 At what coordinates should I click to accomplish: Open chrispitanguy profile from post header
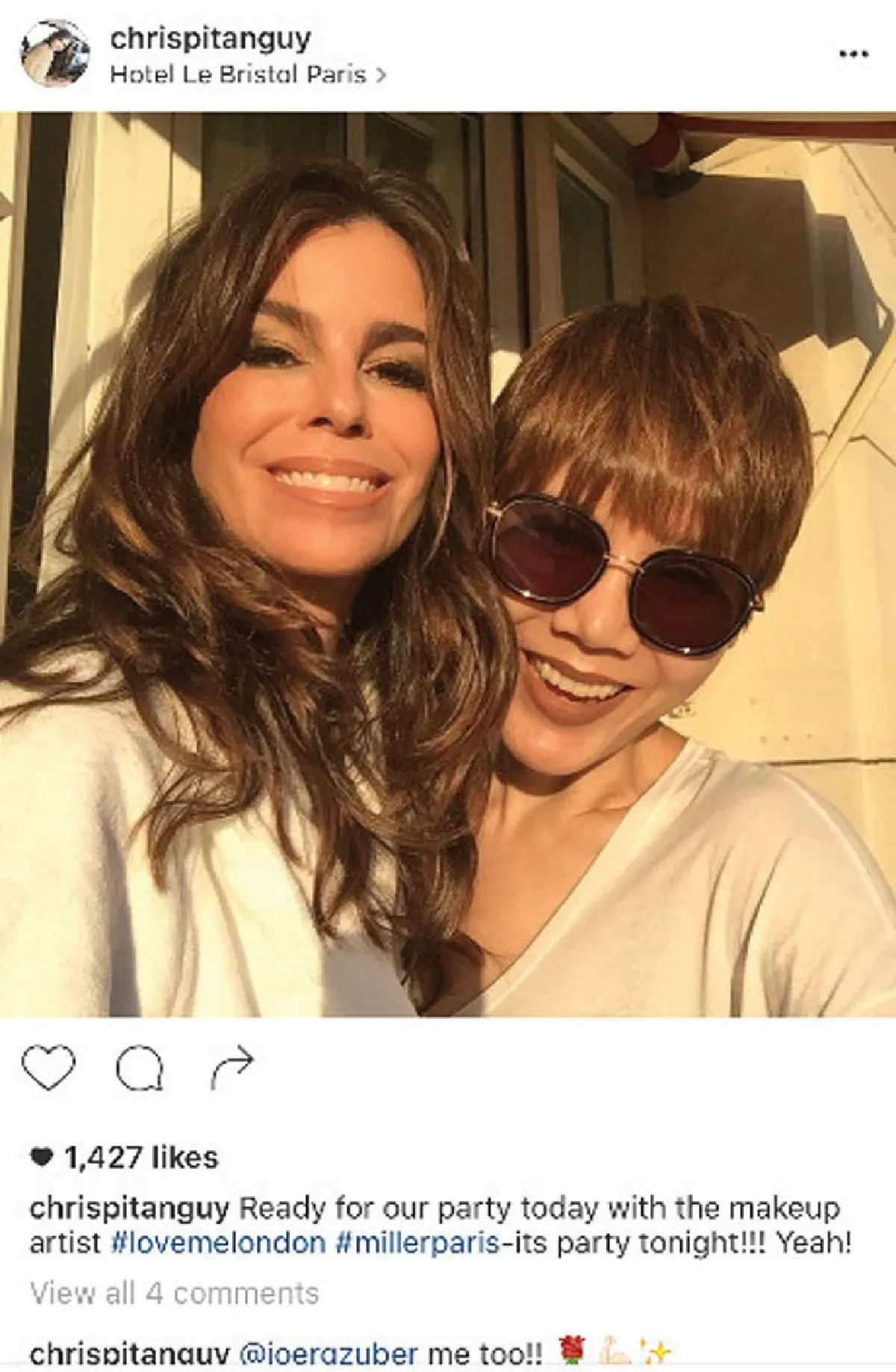tap(210, 38)
